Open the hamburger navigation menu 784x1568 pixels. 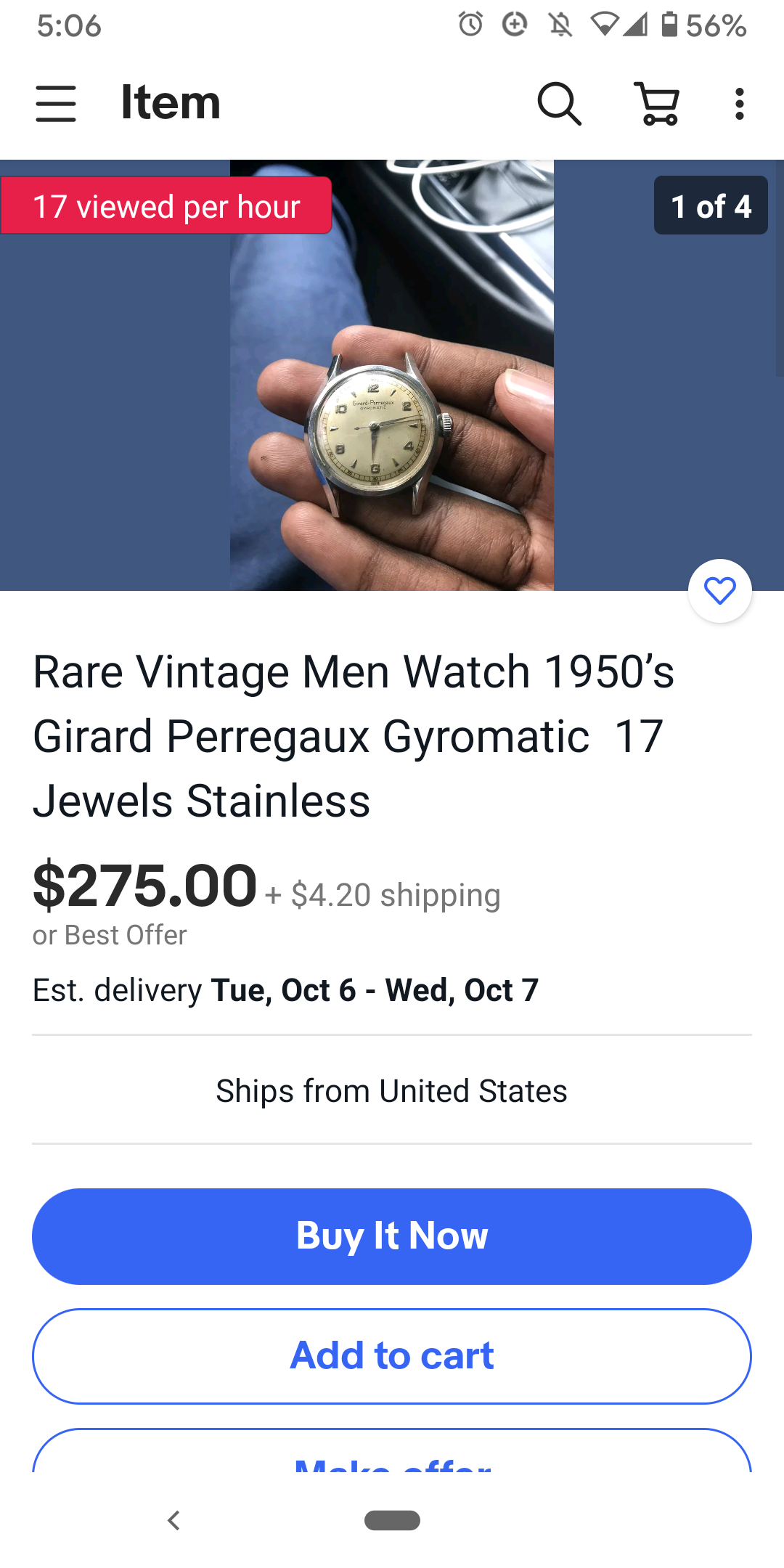[x=56, y=103]
